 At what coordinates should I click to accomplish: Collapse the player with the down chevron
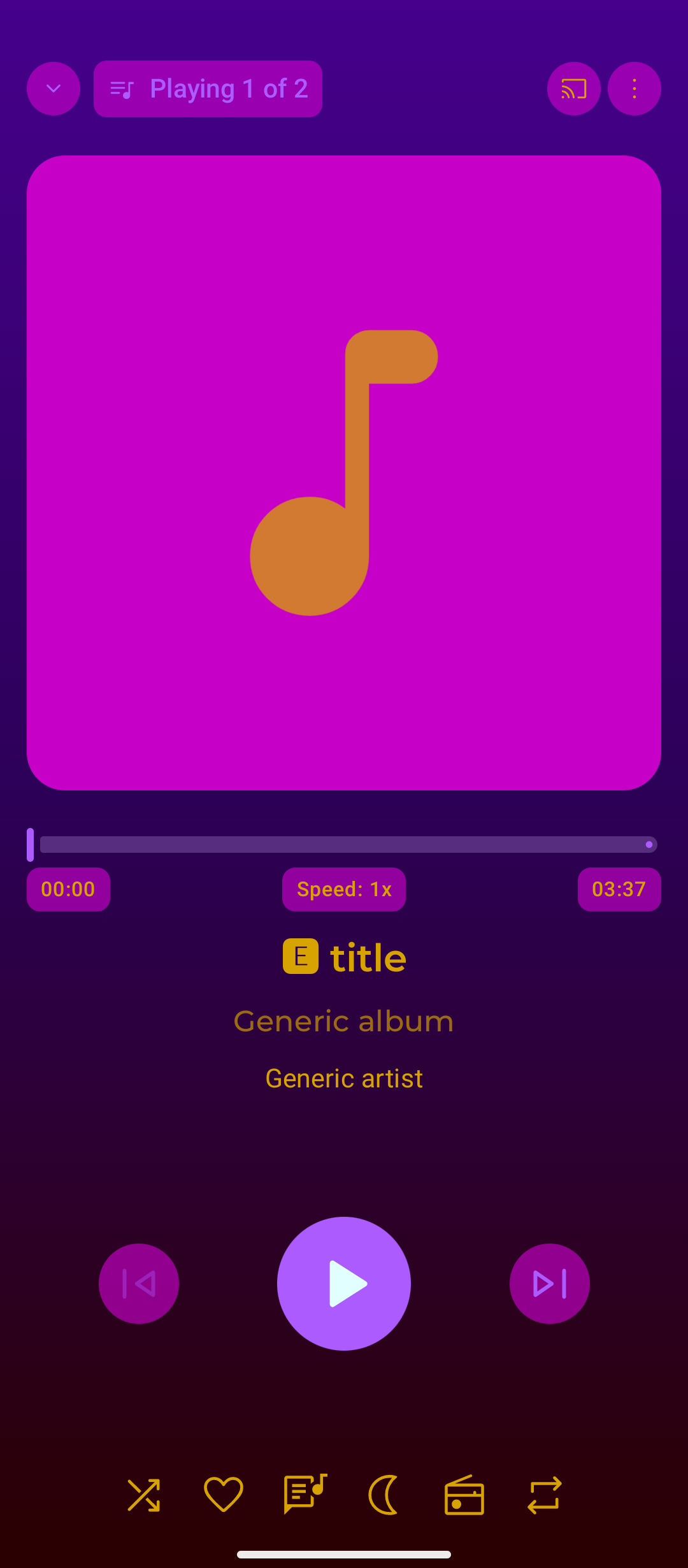(x=54, y=89)
